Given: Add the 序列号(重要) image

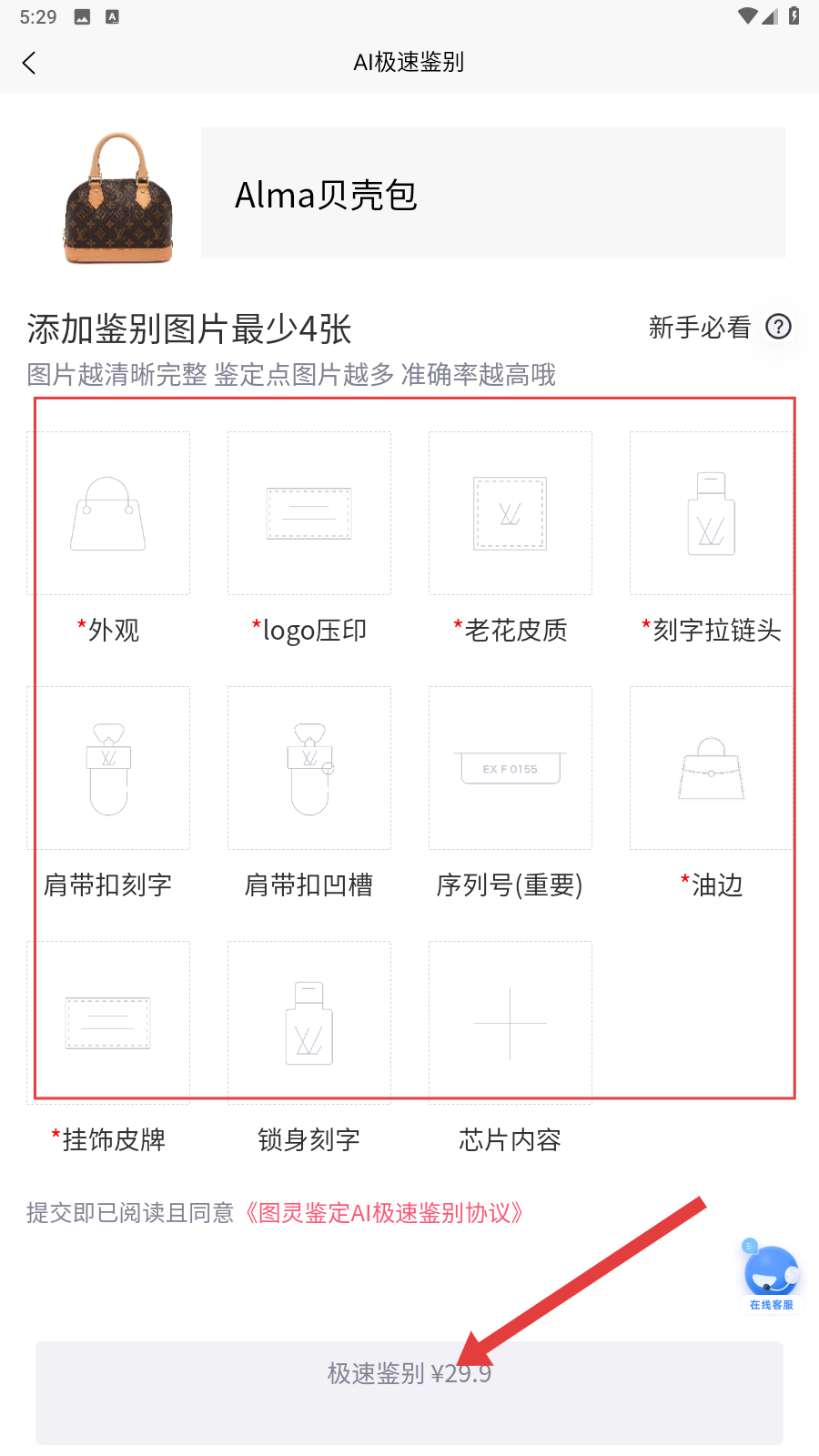Looking at the screenshot, I should pos(511,768).
